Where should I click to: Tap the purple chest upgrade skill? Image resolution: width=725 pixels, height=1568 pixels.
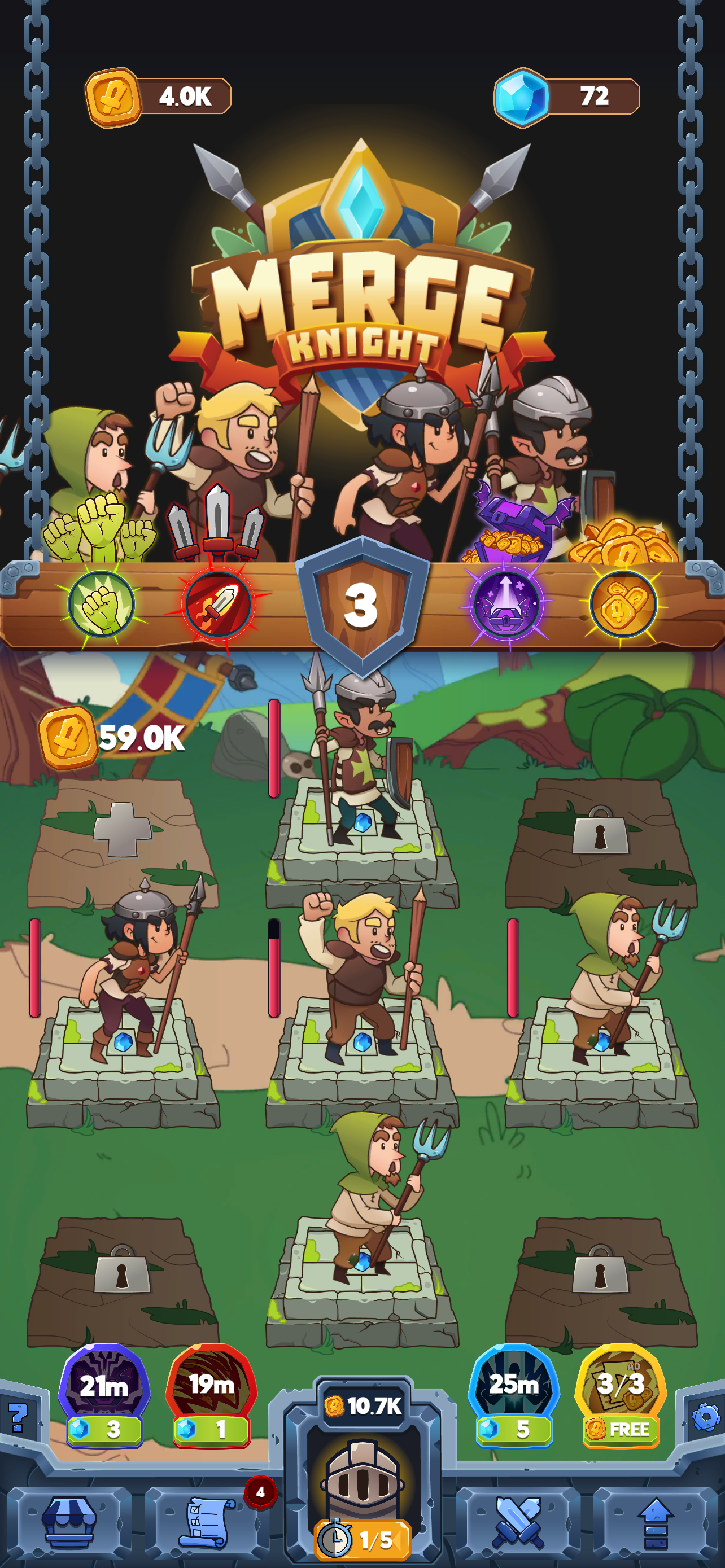pos(506,604)
